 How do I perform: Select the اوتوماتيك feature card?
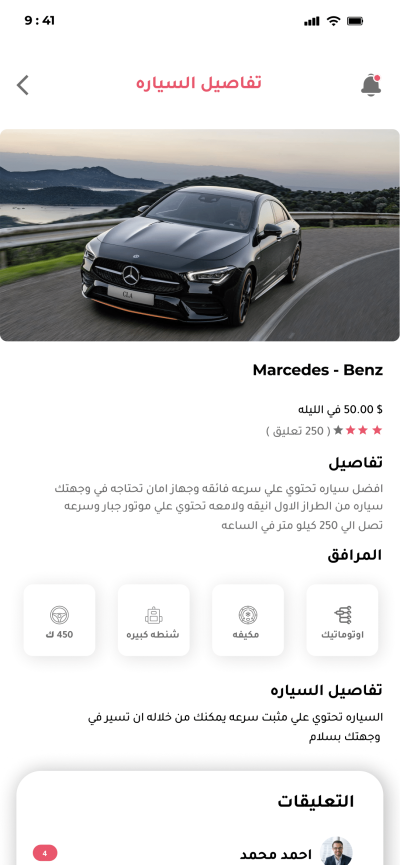point(342,620)
